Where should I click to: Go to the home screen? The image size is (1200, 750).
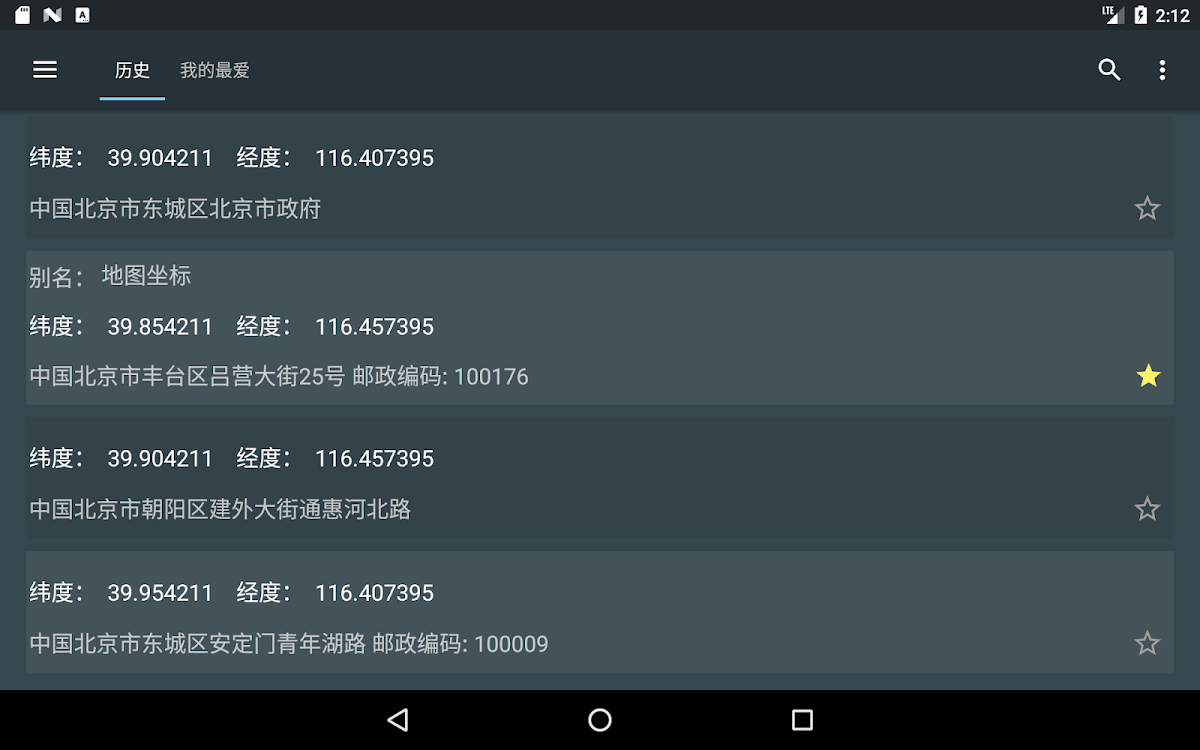click(600, 720)
